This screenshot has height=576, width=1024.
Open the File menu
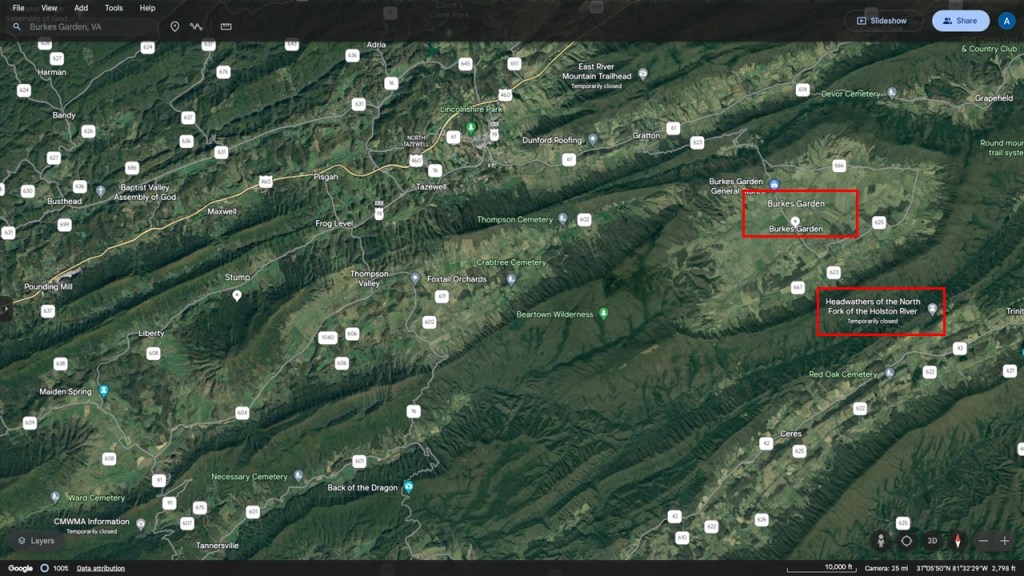coord(18,8)
